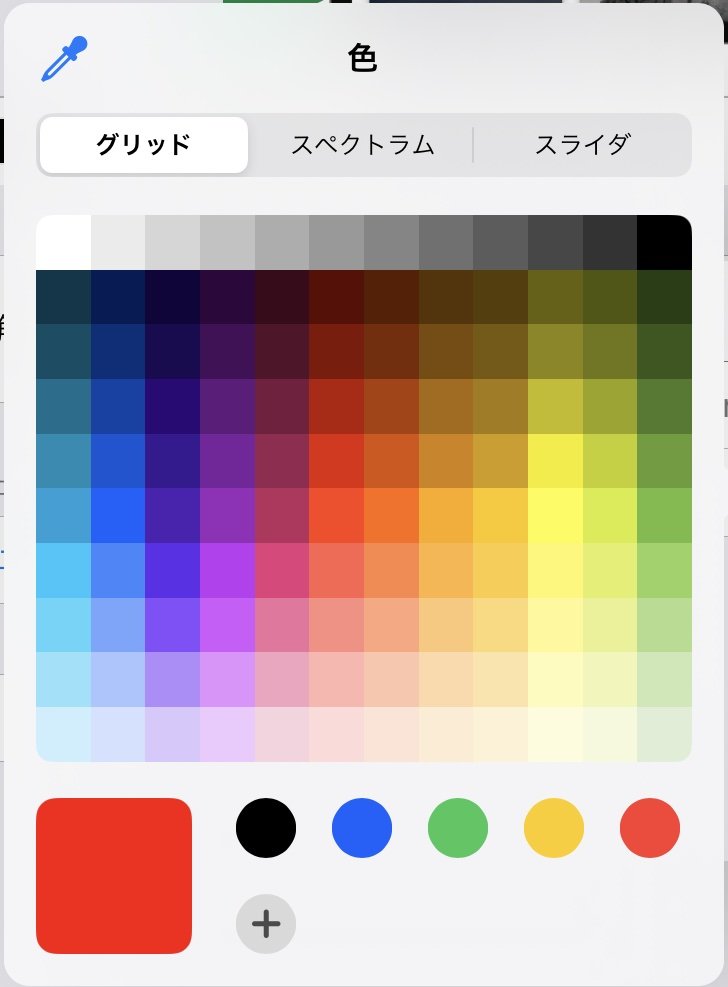The image size is (728, 987).
Task: Add current color to saved swatches
Action: (266, 923)
